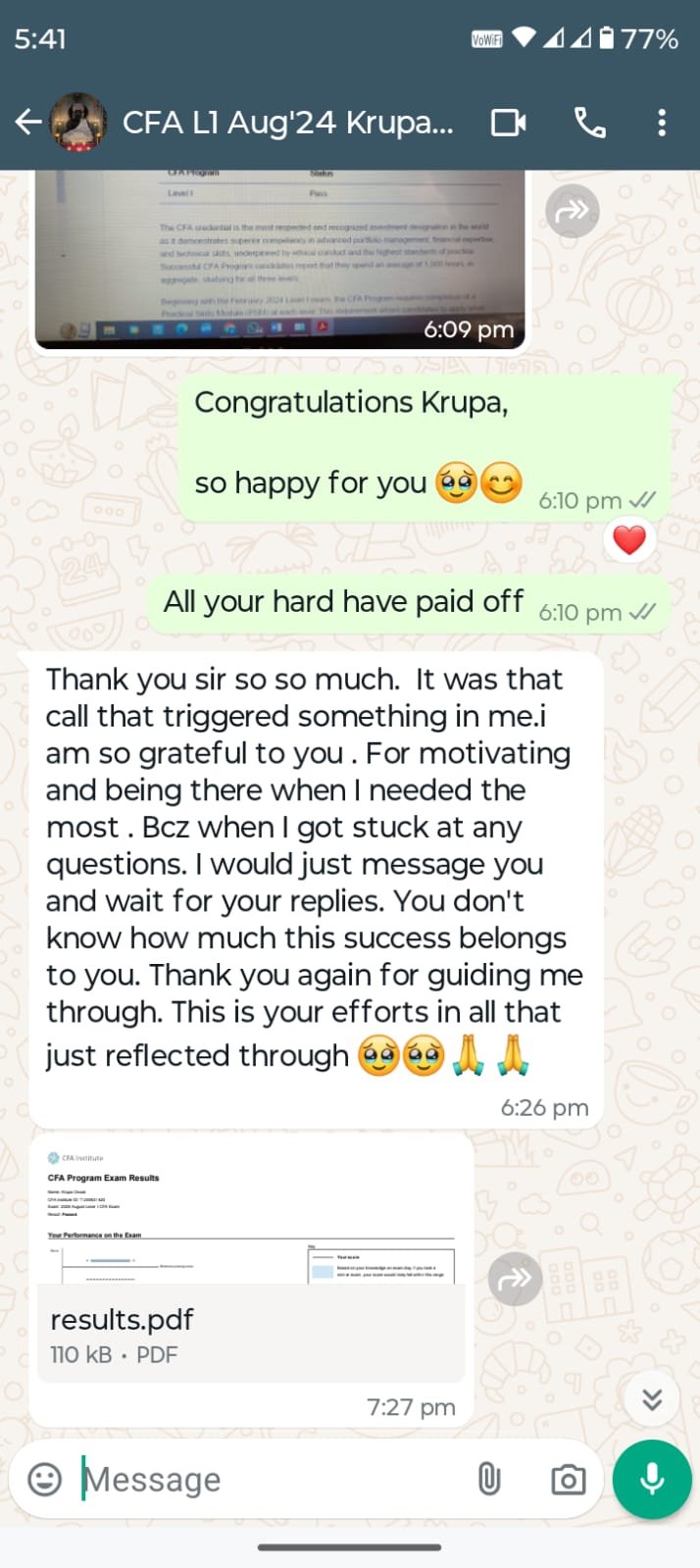Forward the results.pdf attachment
The image size is (700, 1568).
click(x=515, y=1279)
